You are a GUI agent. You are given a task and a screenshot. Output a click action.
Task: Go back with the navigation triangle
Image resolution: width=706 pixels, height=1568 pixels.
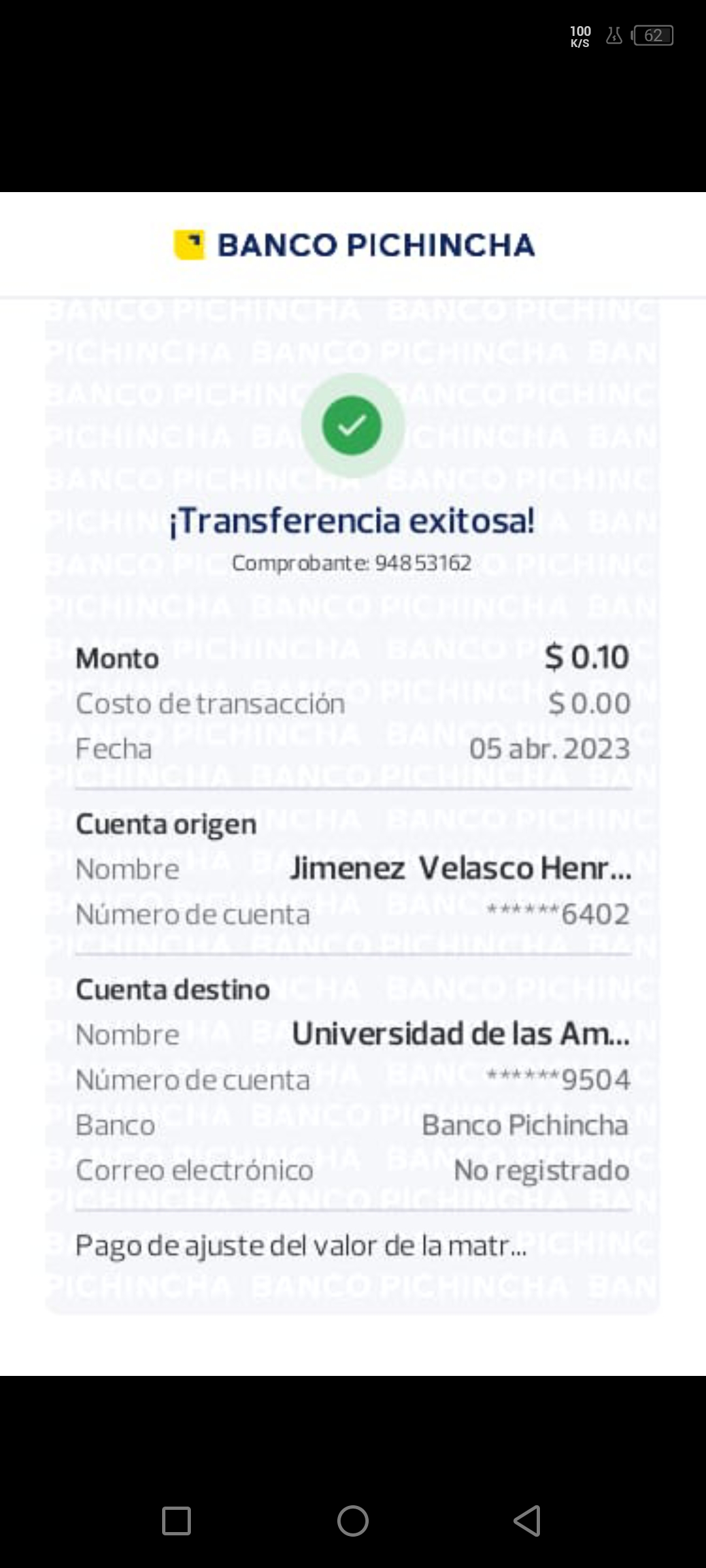(528, 1521)
